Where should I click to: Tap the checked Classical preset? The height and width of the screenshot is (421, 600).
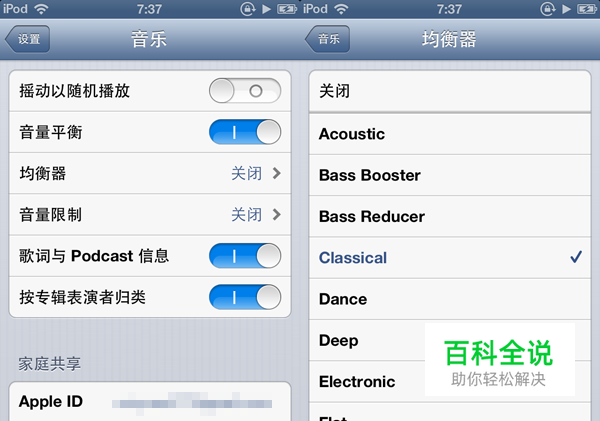pos(450,257)
